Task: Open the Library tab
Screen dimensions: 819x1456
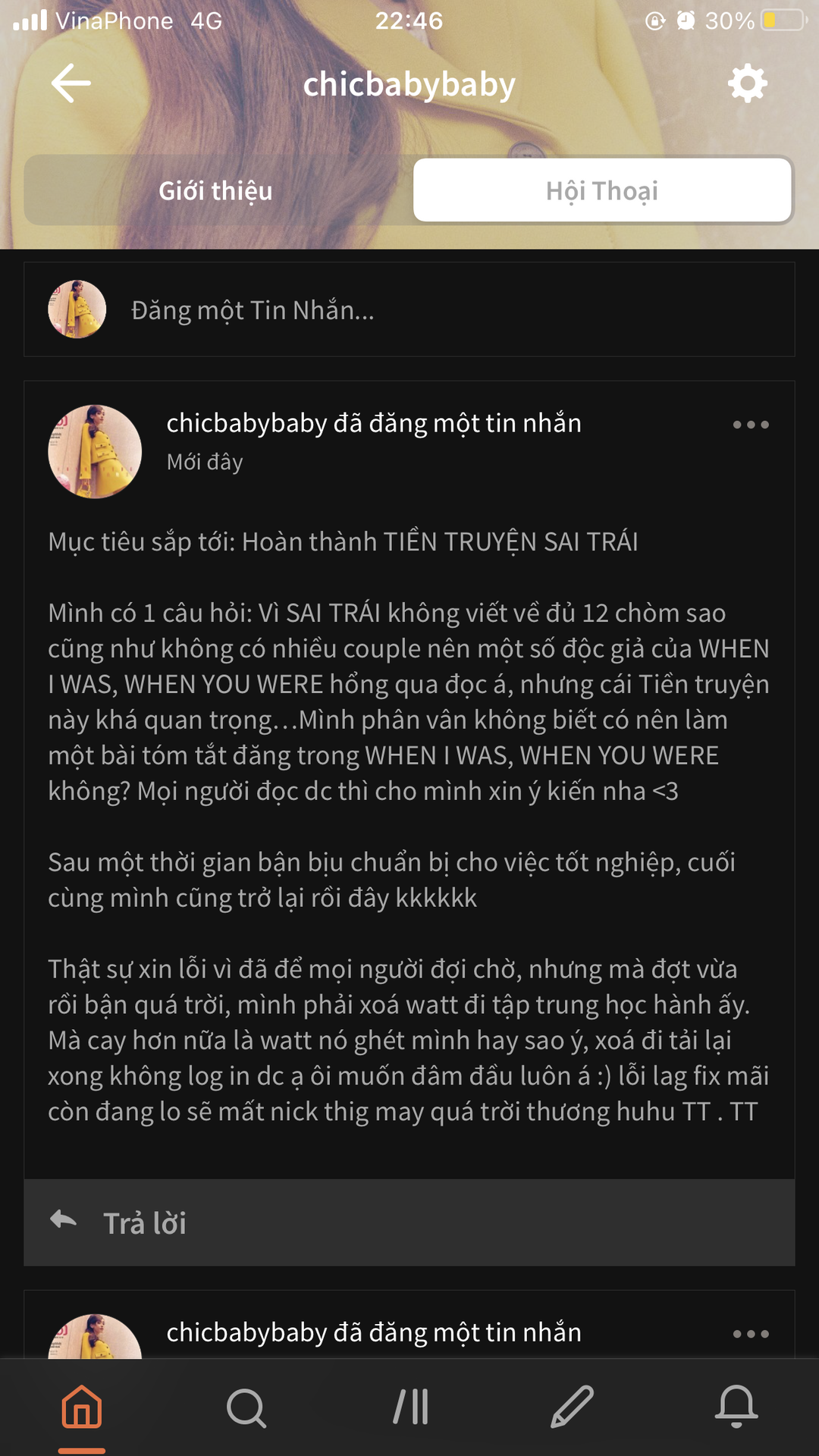Action: point(410,1407)
